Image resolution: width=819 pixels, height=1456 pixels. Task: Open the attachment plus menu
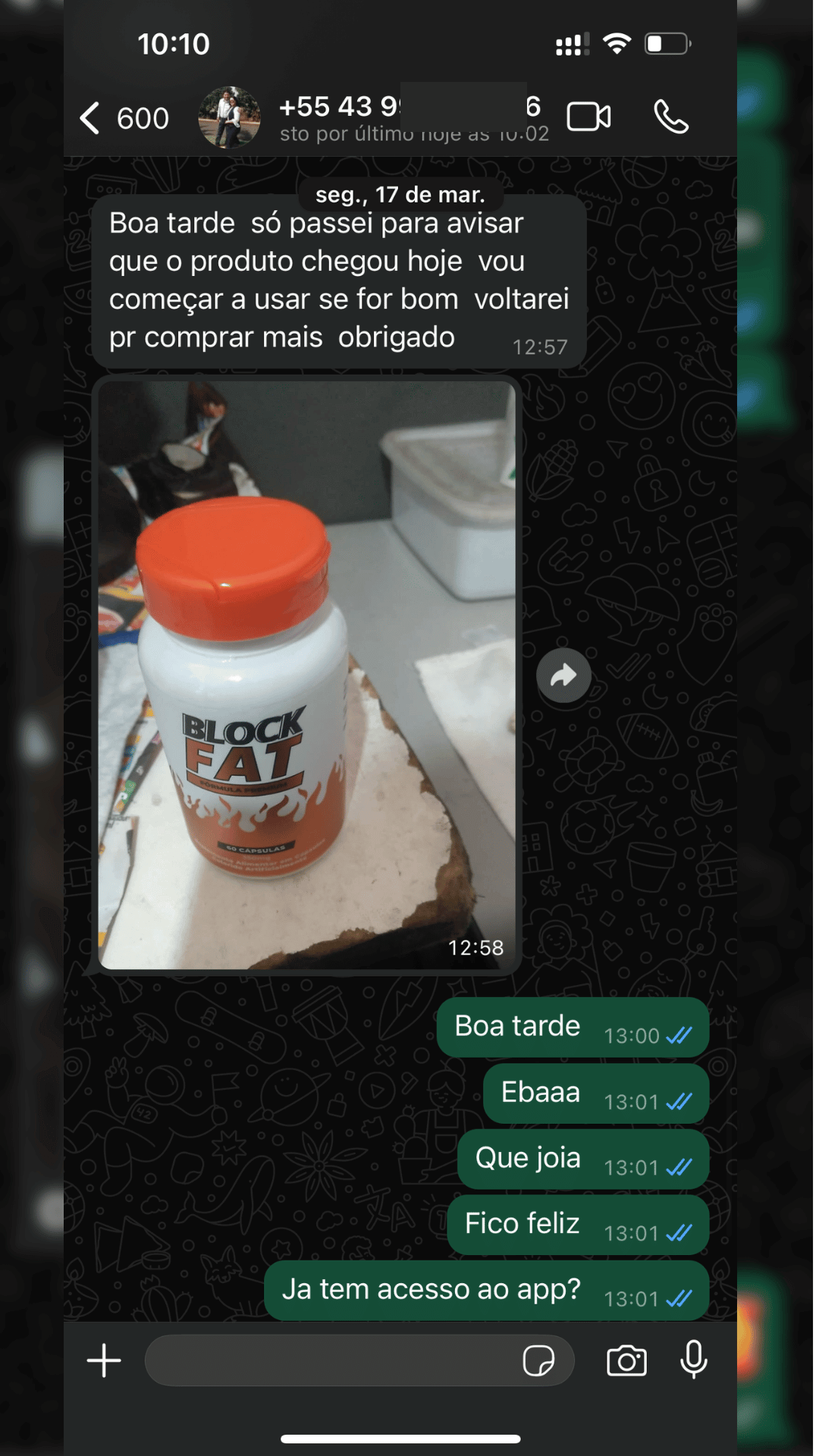(x=104, y=1360)
